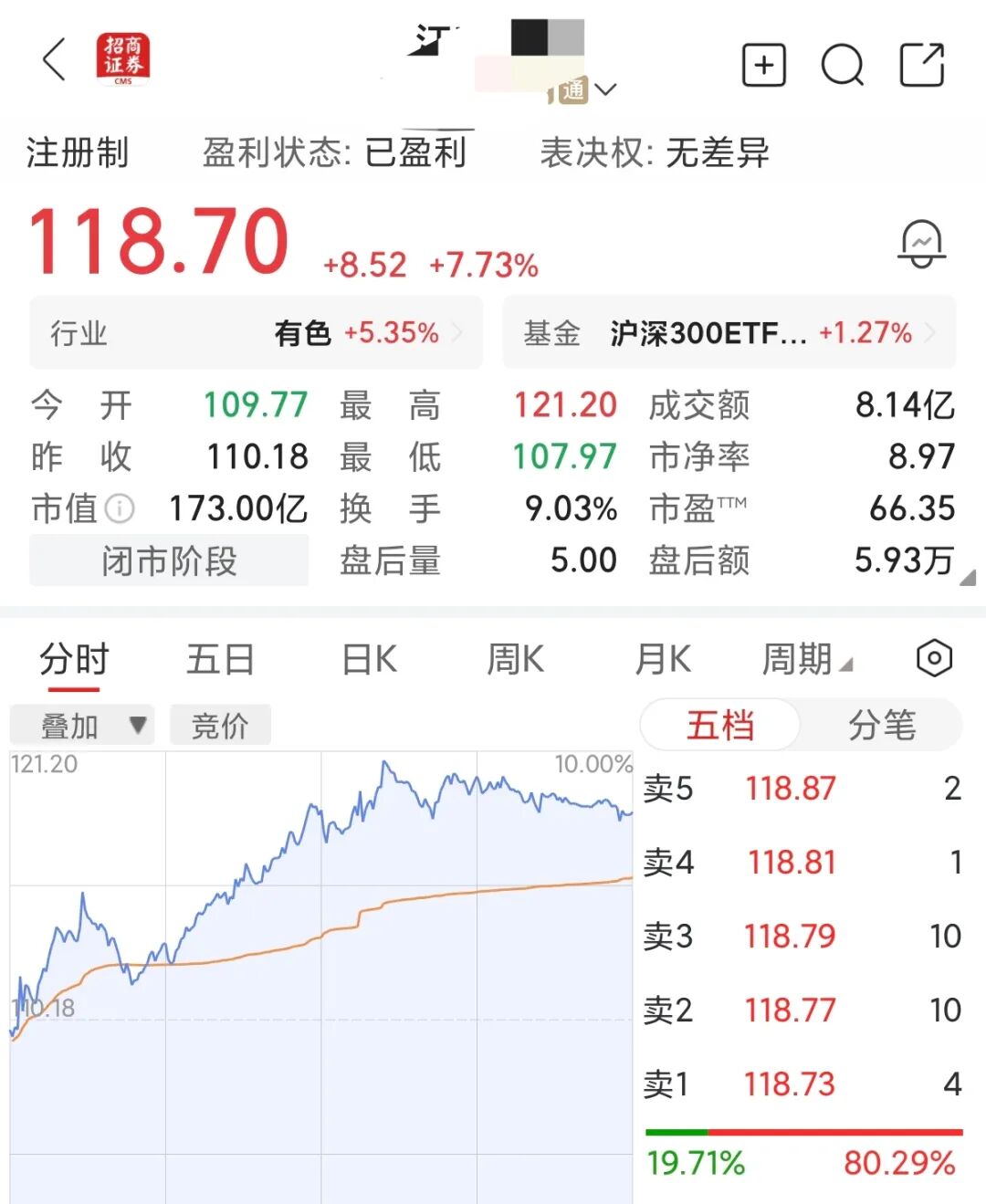Open the 叠加 overlay dropdown
986x1204 pixels.
82,726
